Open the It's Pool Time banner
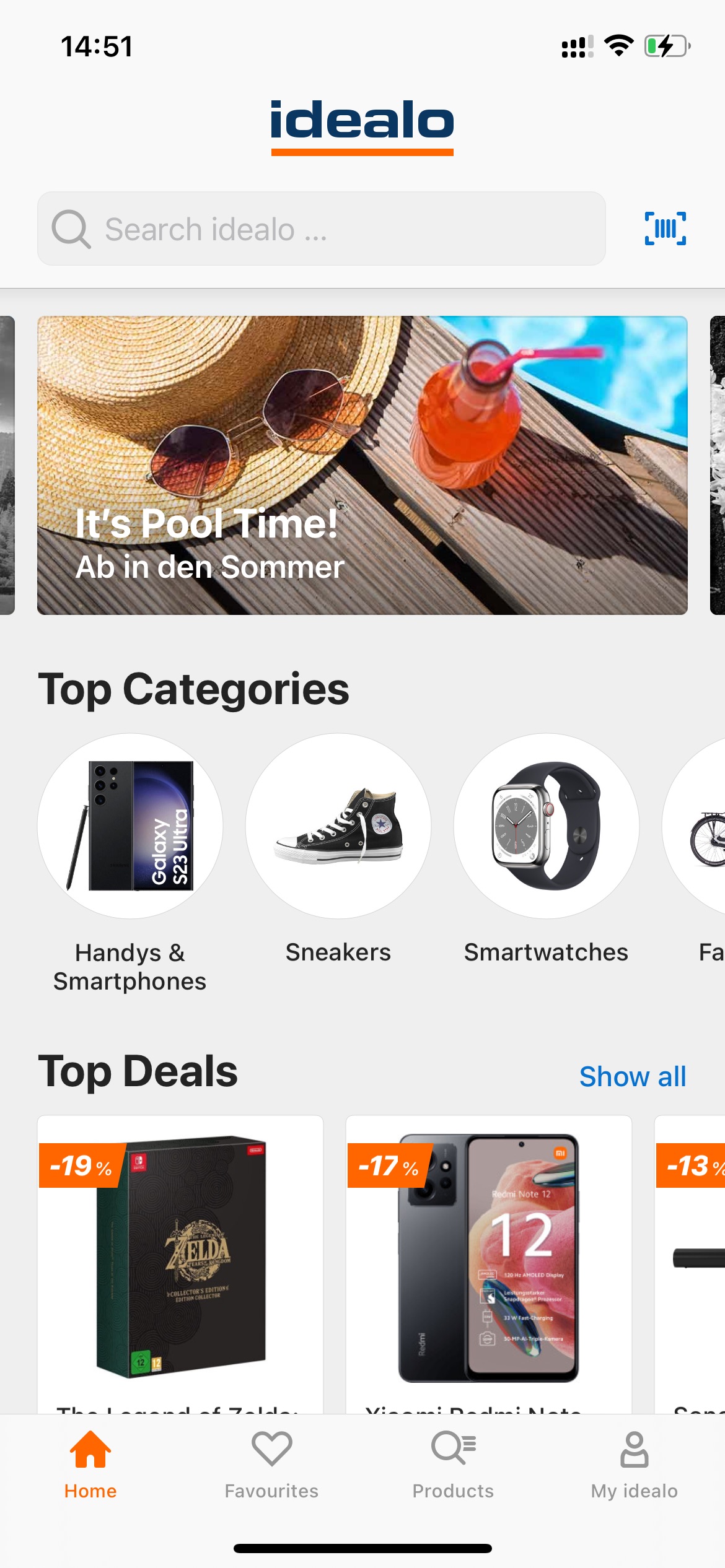This screenshot has width=725, height=1568. [x=362, y=465]
